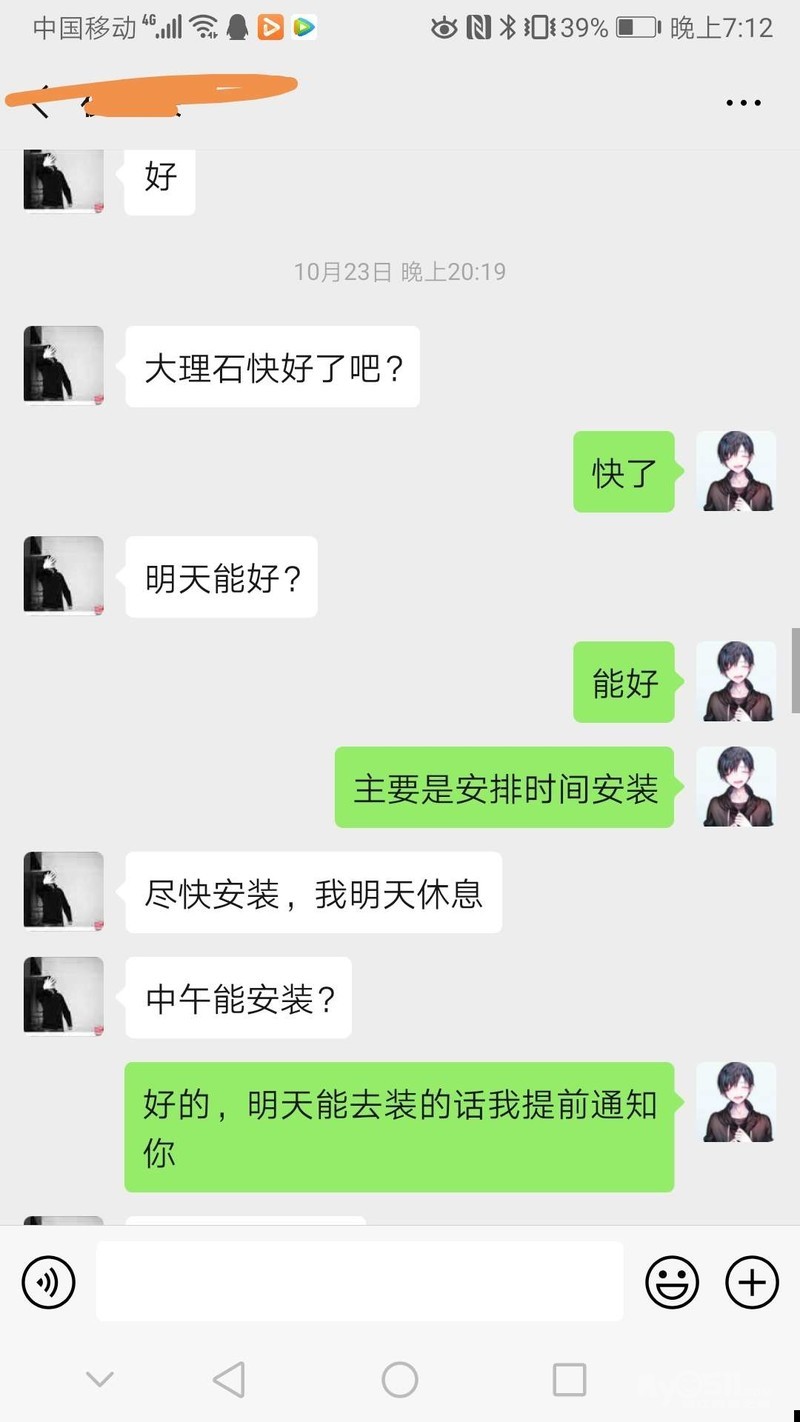Tap contact avatar beside 中午能安装？
Viewport: 800px width, 1422px height.
(64, 997)
